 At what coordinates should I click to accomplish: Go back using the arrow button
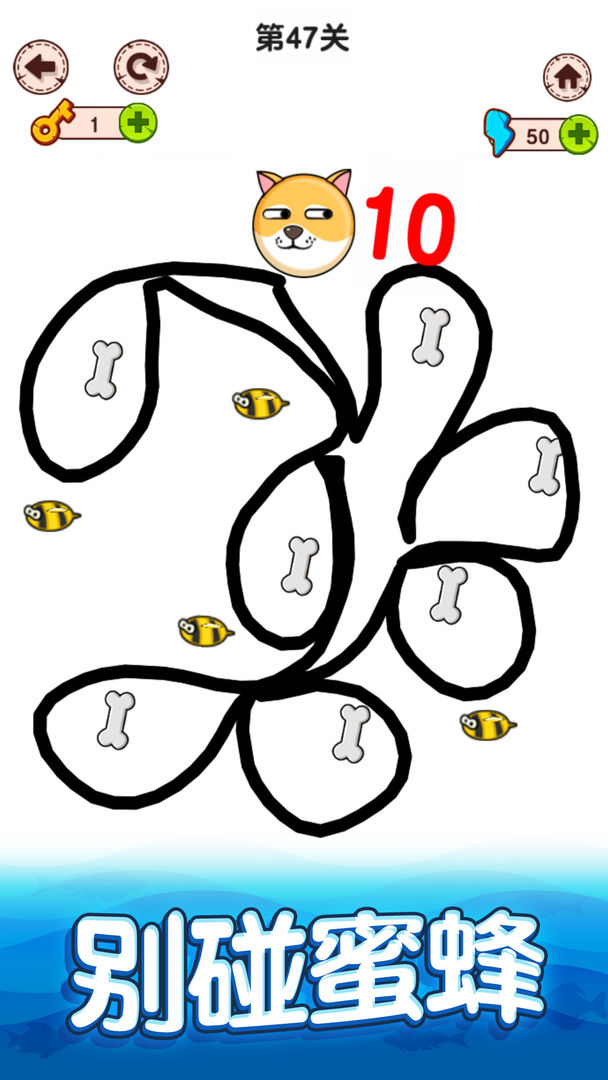(40, 67)
